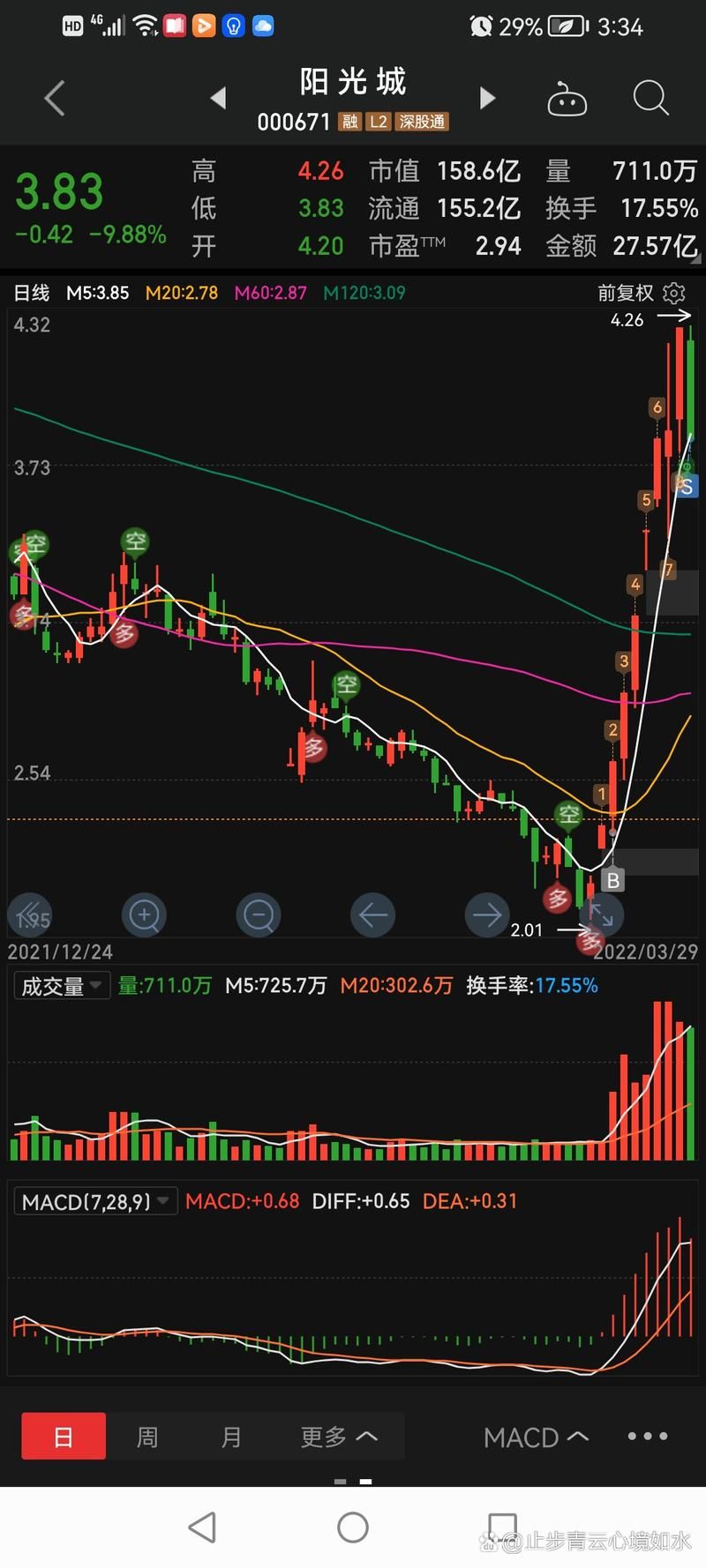
Task: Switch to the next stock
Action: pos(487,98)
